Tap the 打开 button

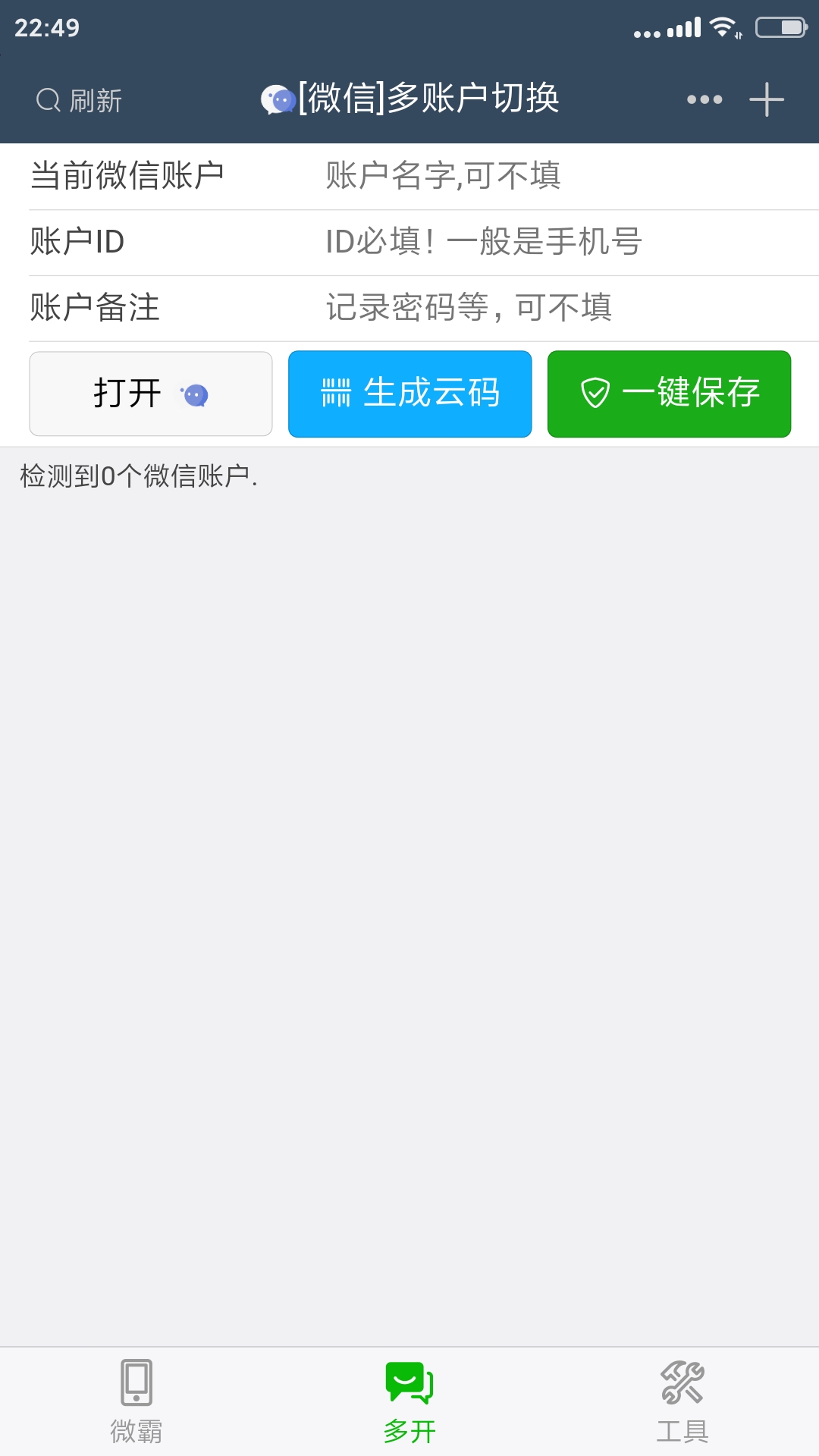click(150, 394)
